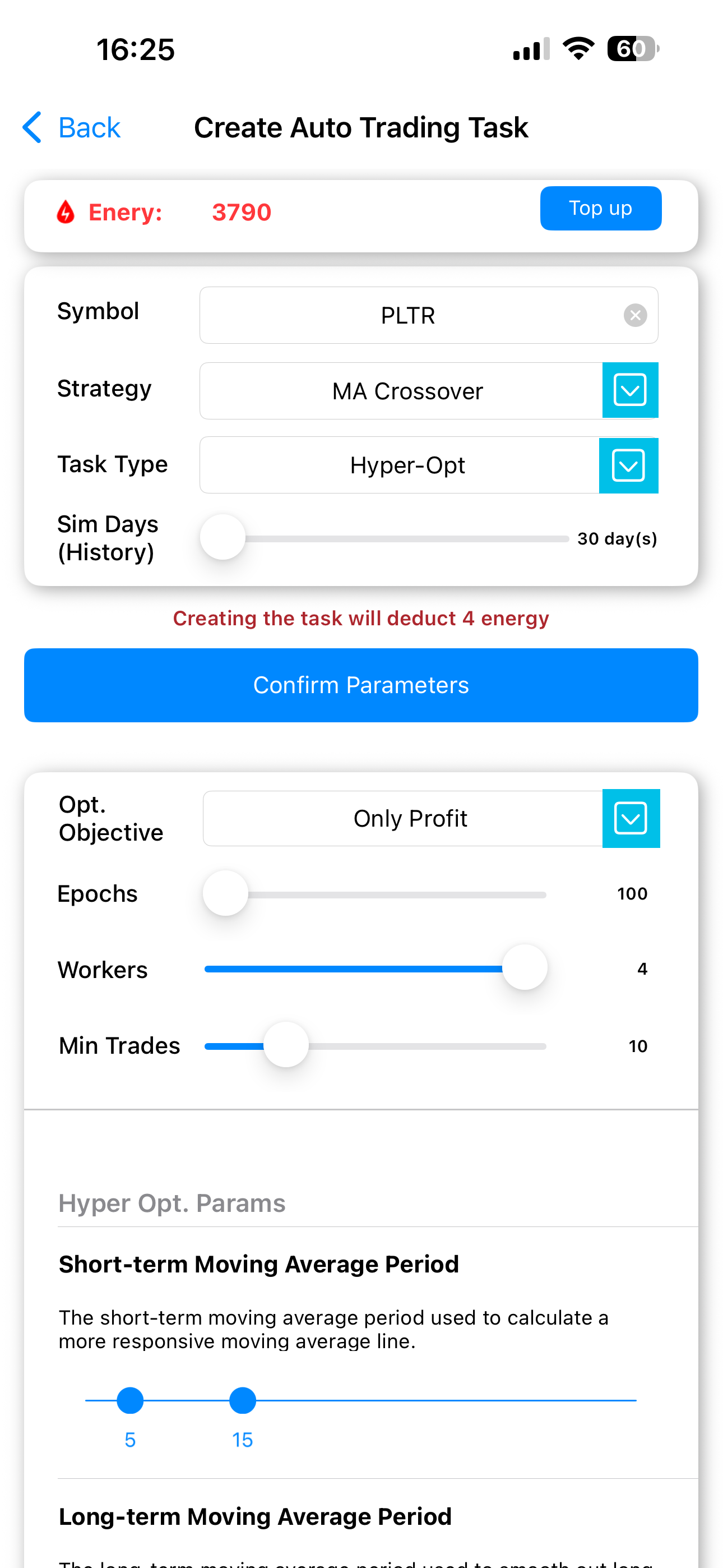
Task: Open the Opt. Objective dropdown (Only Profit)
Action: tap(631, 818)
